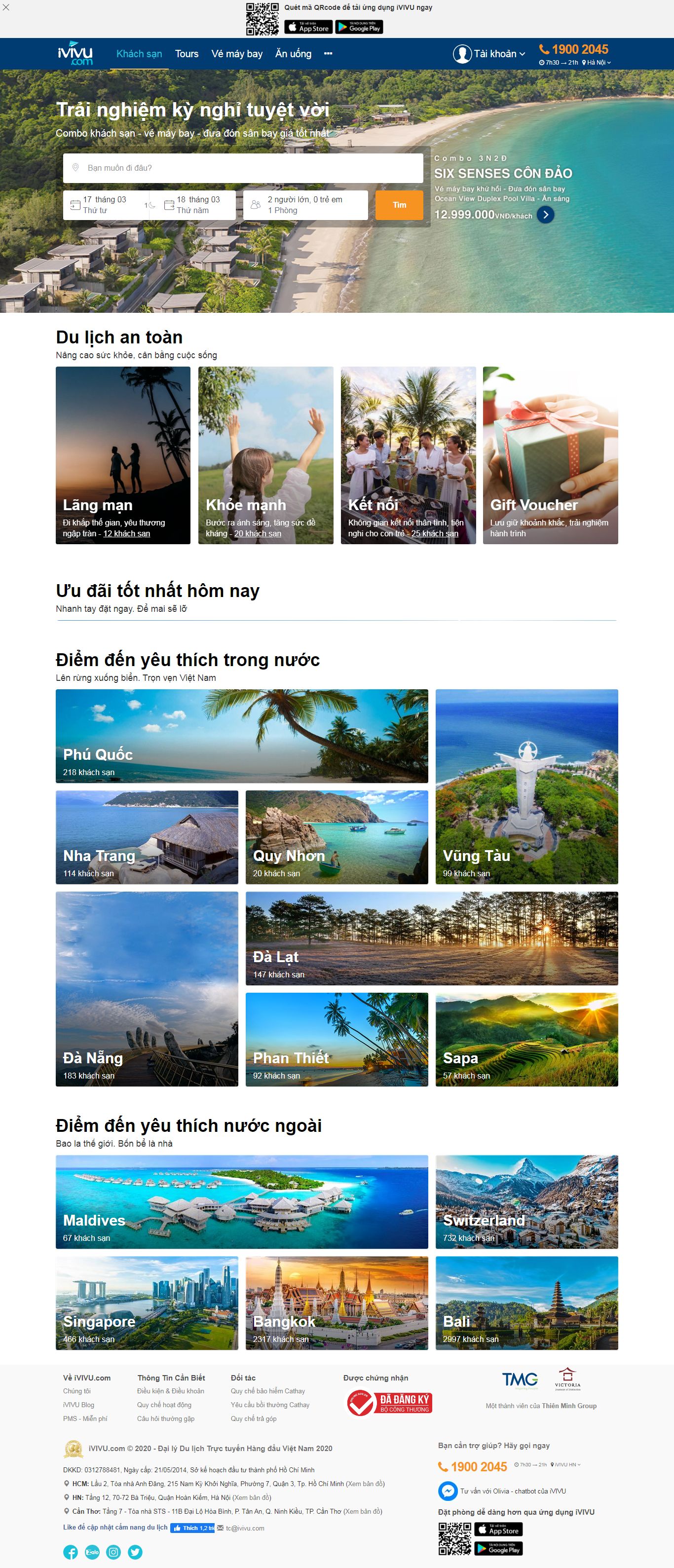Open Bangkok destination tile
This screenshot has height=1568, width=674.
point(336,1303)
